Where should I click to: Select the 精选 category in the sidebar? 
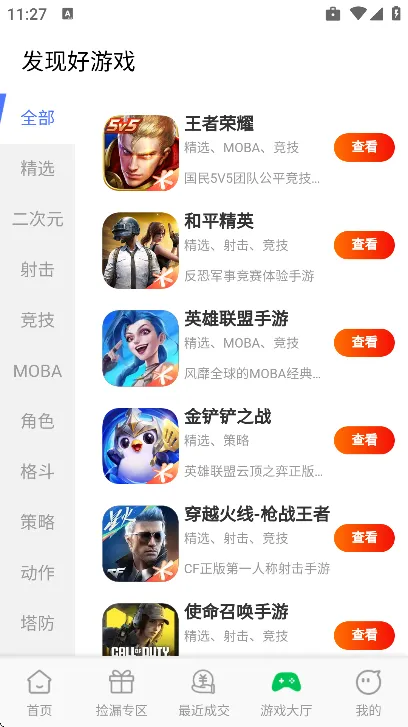coord(38,169)
